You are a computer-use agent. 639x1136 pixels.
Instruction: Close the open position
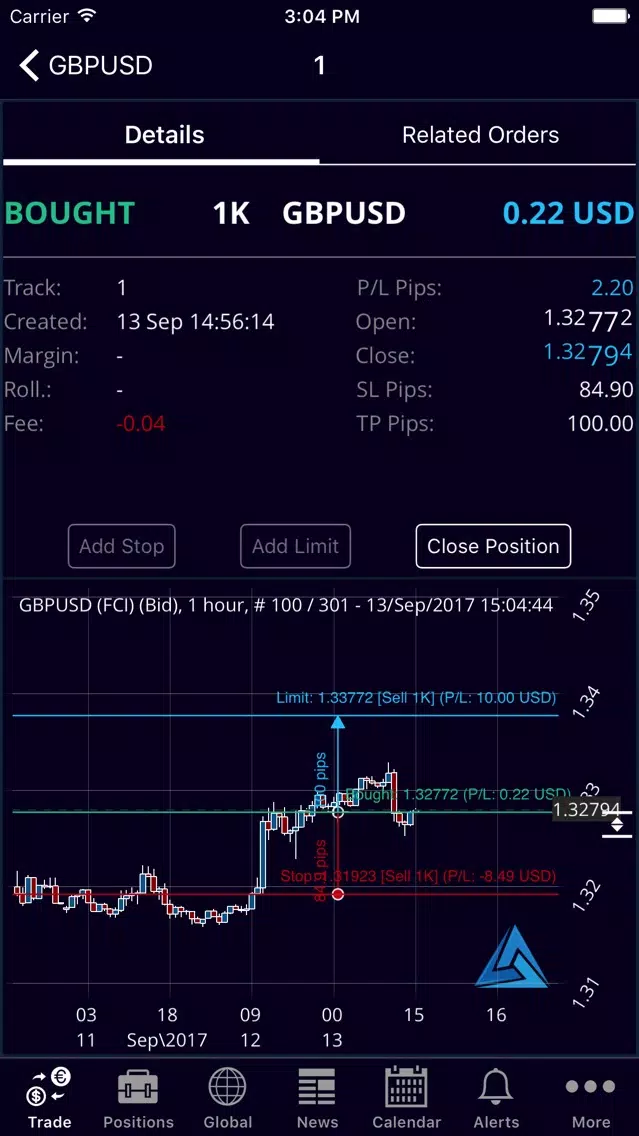(x=493, y=546)
